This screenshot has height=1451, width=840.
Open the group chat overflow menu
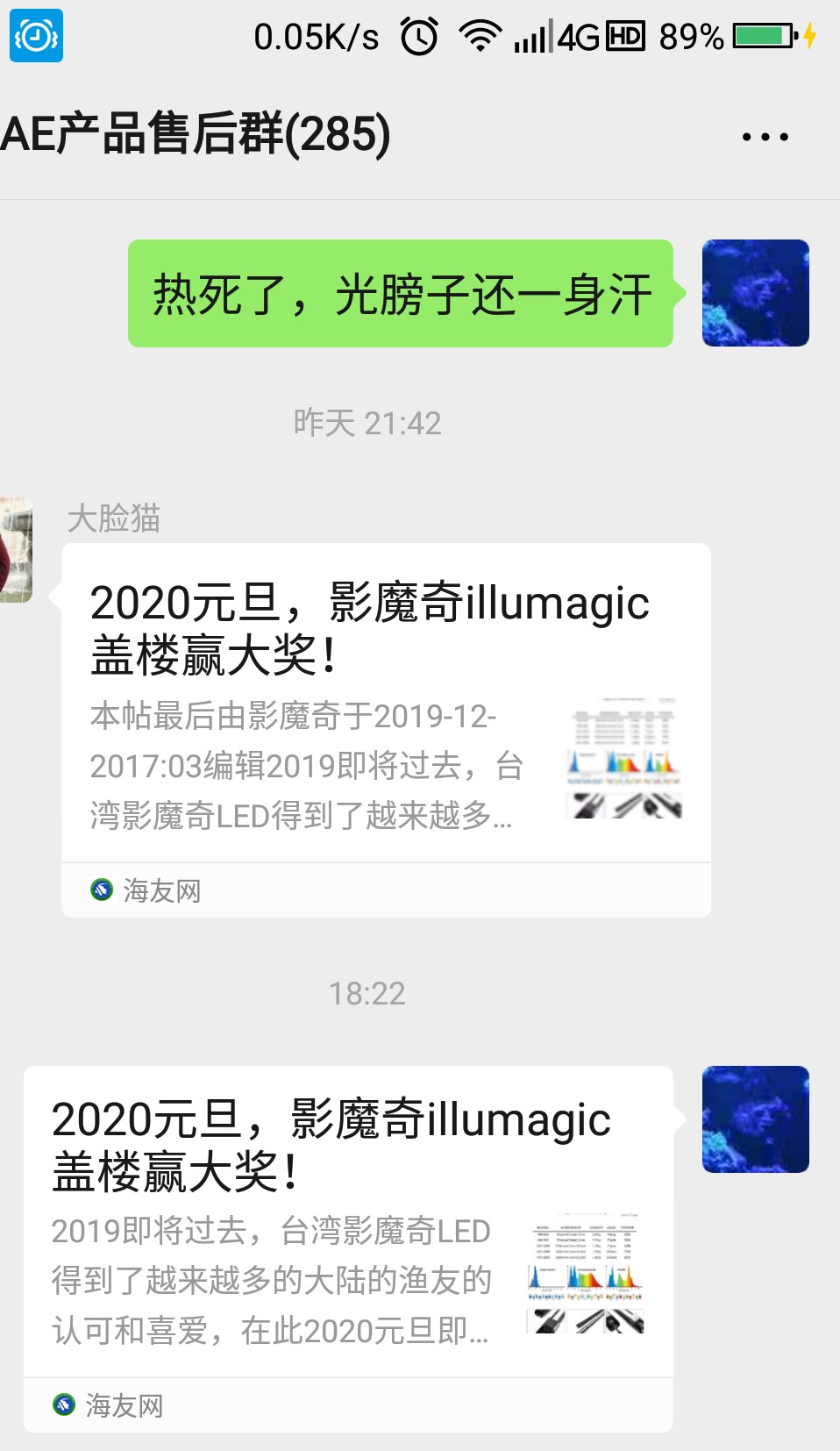(765, 137)
